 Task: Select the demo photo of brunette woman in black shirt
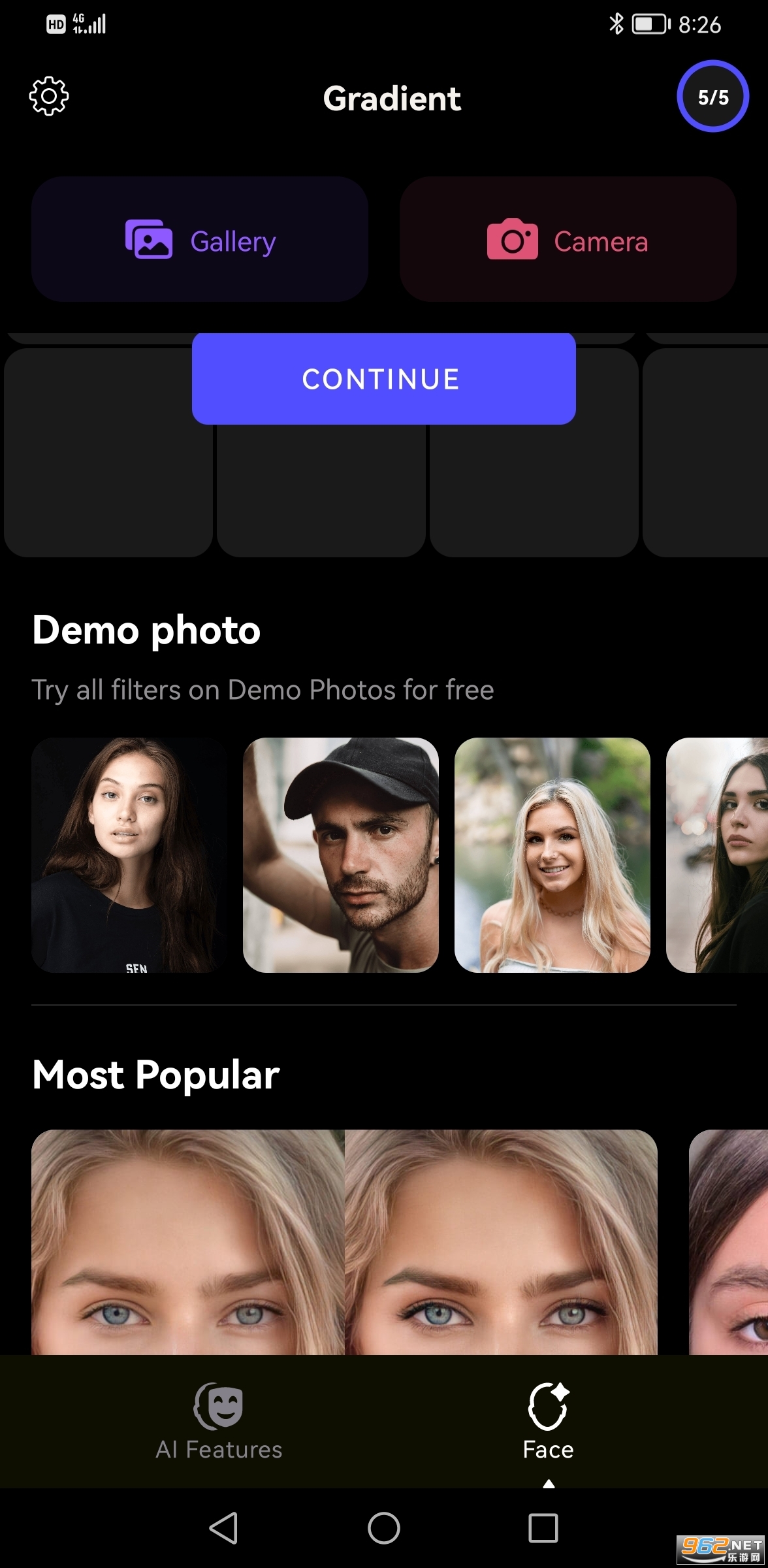point(129,855)
